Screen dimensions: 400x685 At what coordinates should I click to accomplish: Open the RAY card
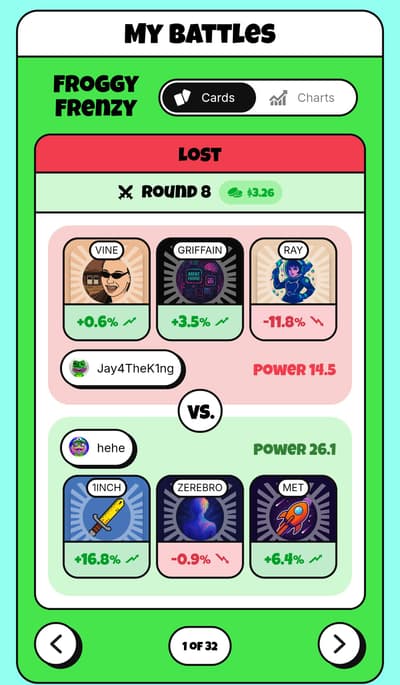pyautogui.click(x=293, y=289)
